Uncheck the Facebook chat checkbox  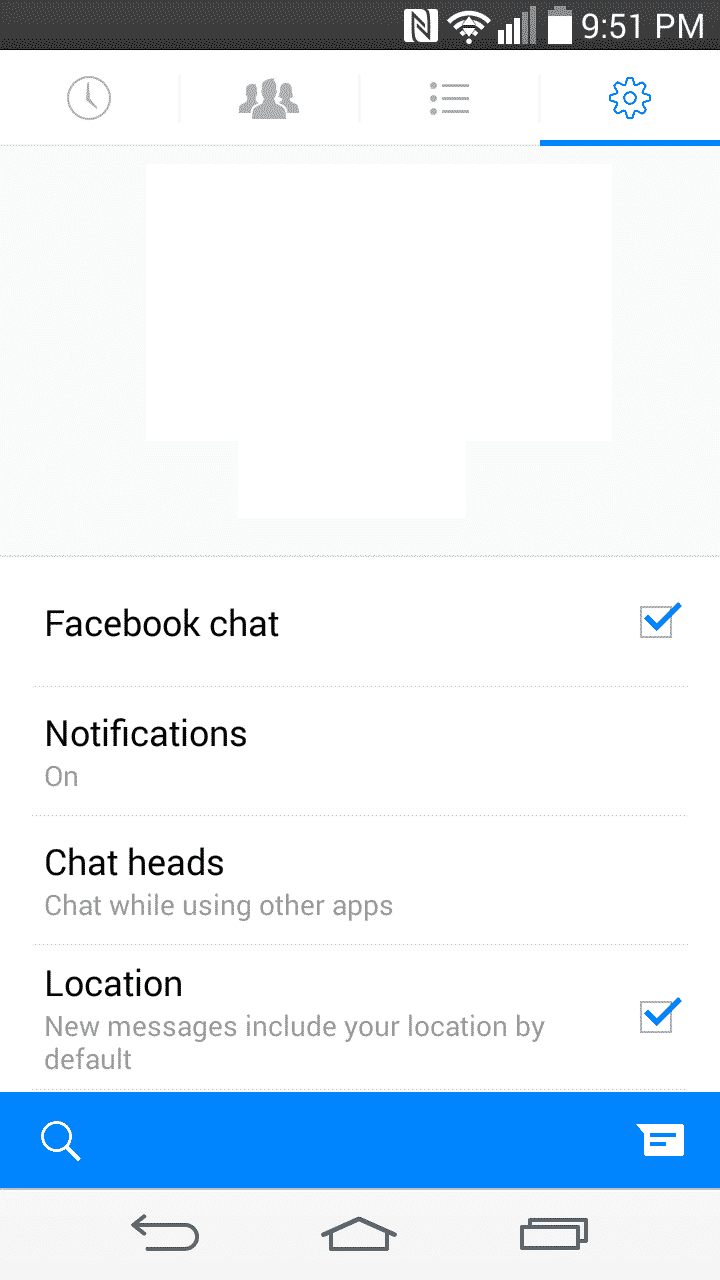point(660,622)
